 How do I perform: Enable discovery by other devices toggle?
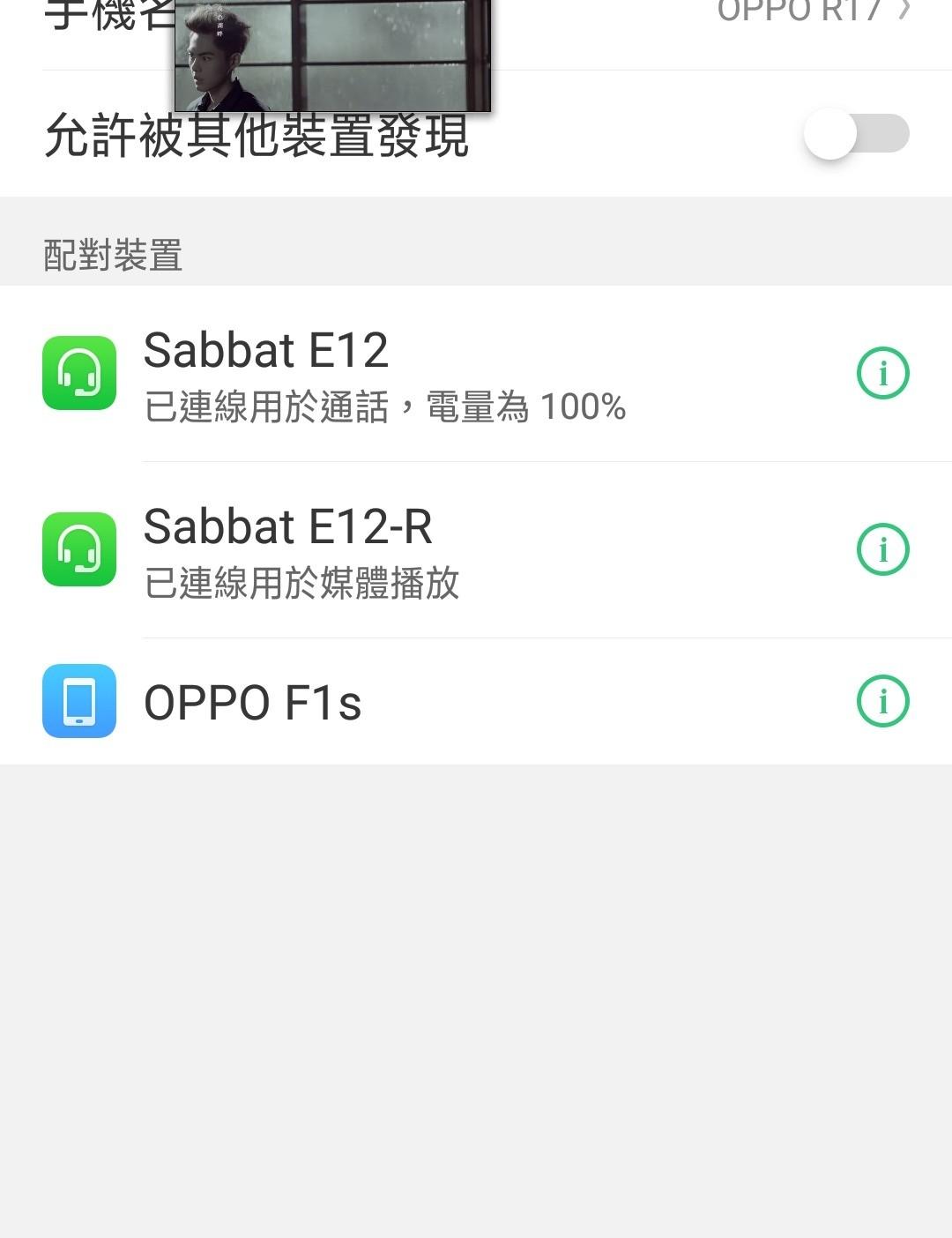[x=855, y=134]
